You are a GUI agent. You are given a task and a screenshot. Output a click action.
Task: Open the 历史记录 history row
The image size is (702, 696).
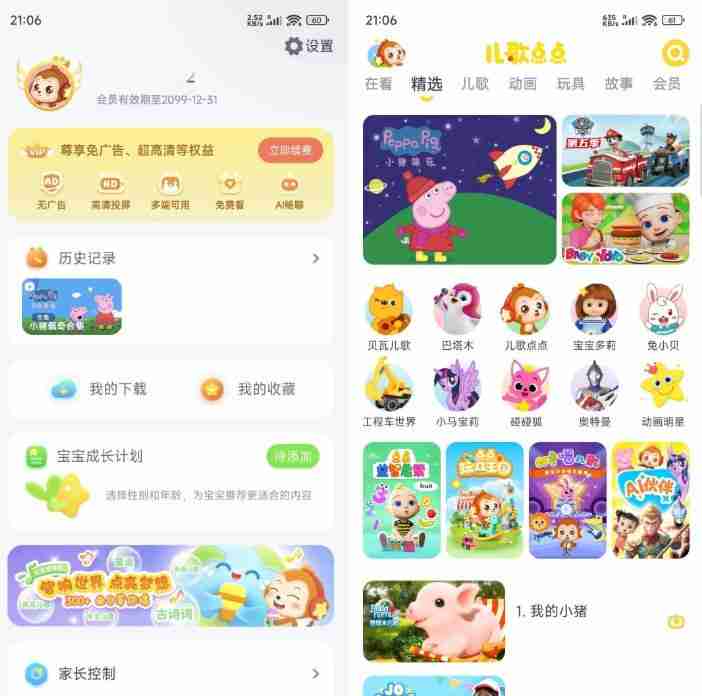pos(171,258)
